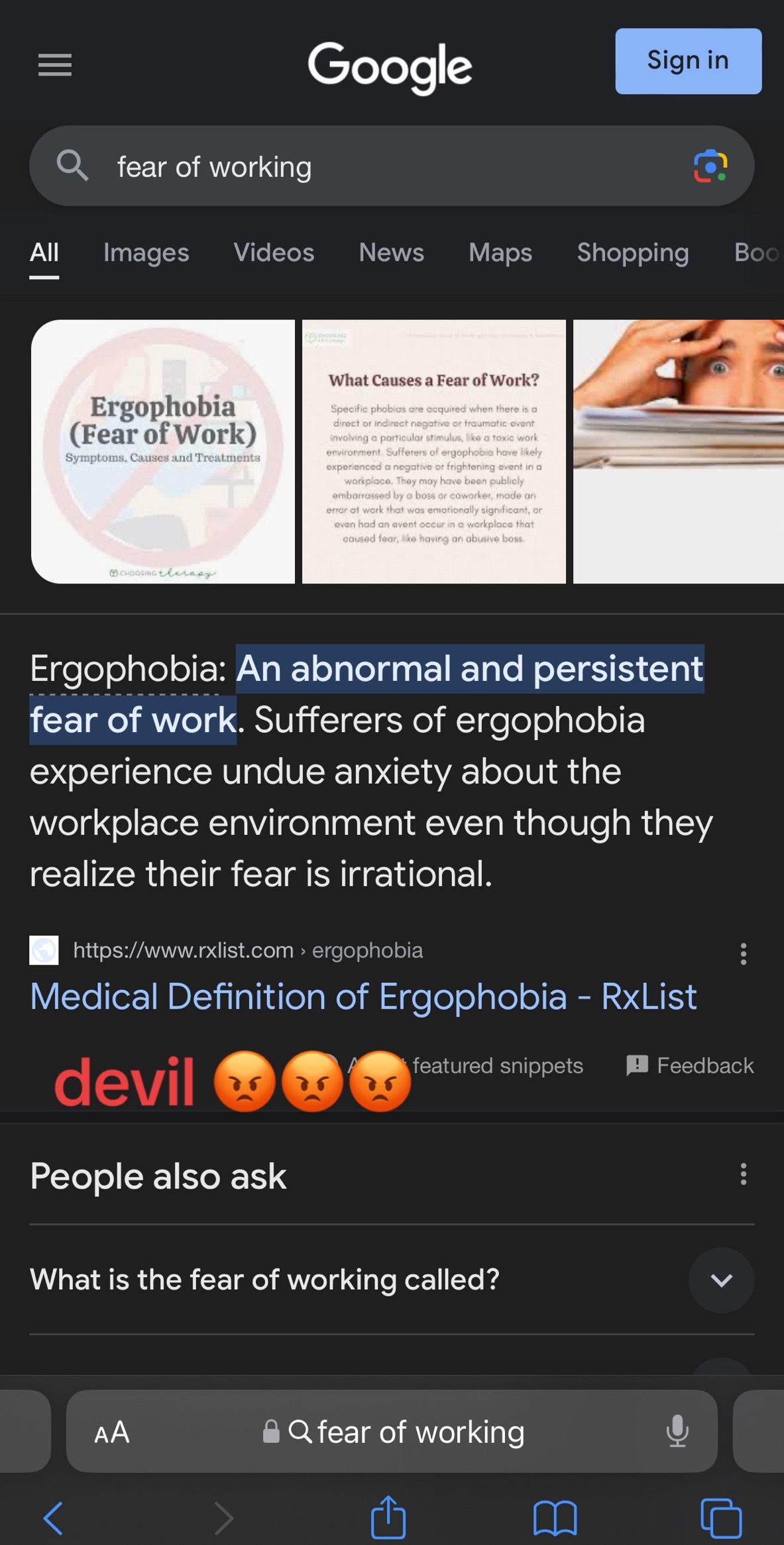Open the What Causes a Fear of Work image
This screenshot has width=784, height=1545.
click(433, 452)
